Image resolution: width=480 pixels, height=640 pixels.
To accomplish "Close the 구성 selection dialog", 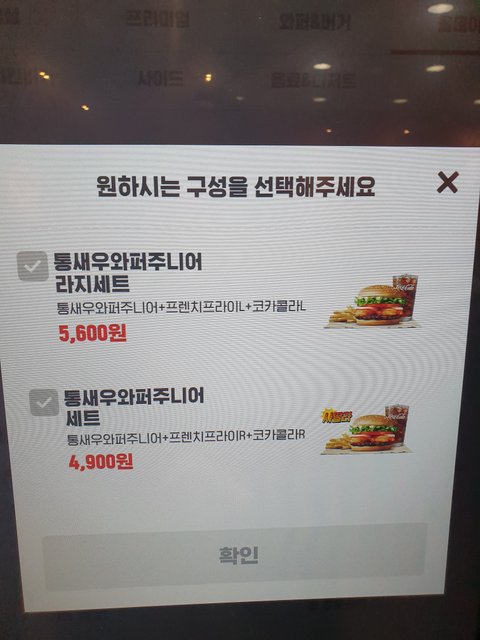I will (x=448, y=182).
